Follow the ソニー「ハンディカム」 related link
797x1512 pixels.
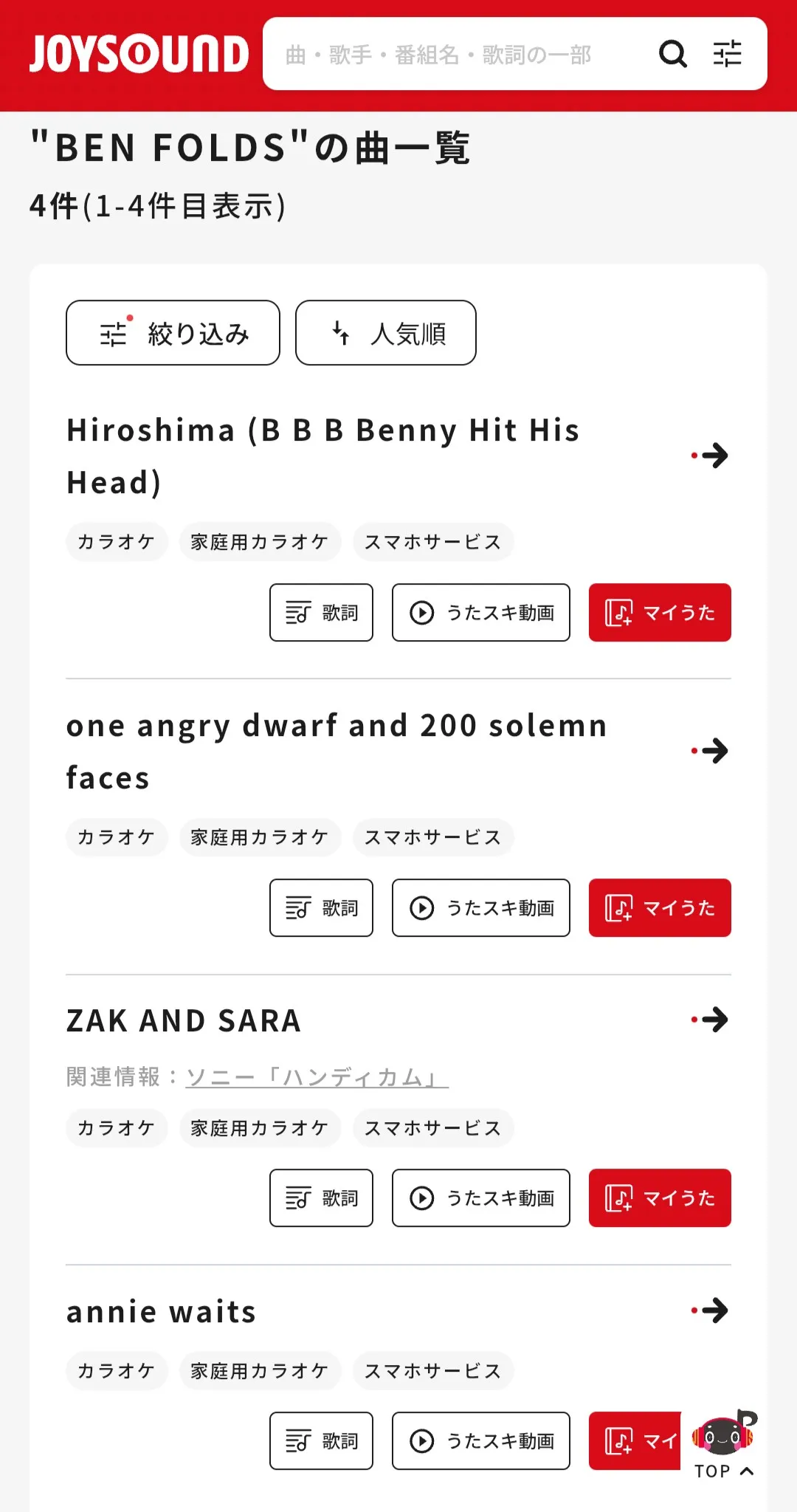click(317, 1077)
